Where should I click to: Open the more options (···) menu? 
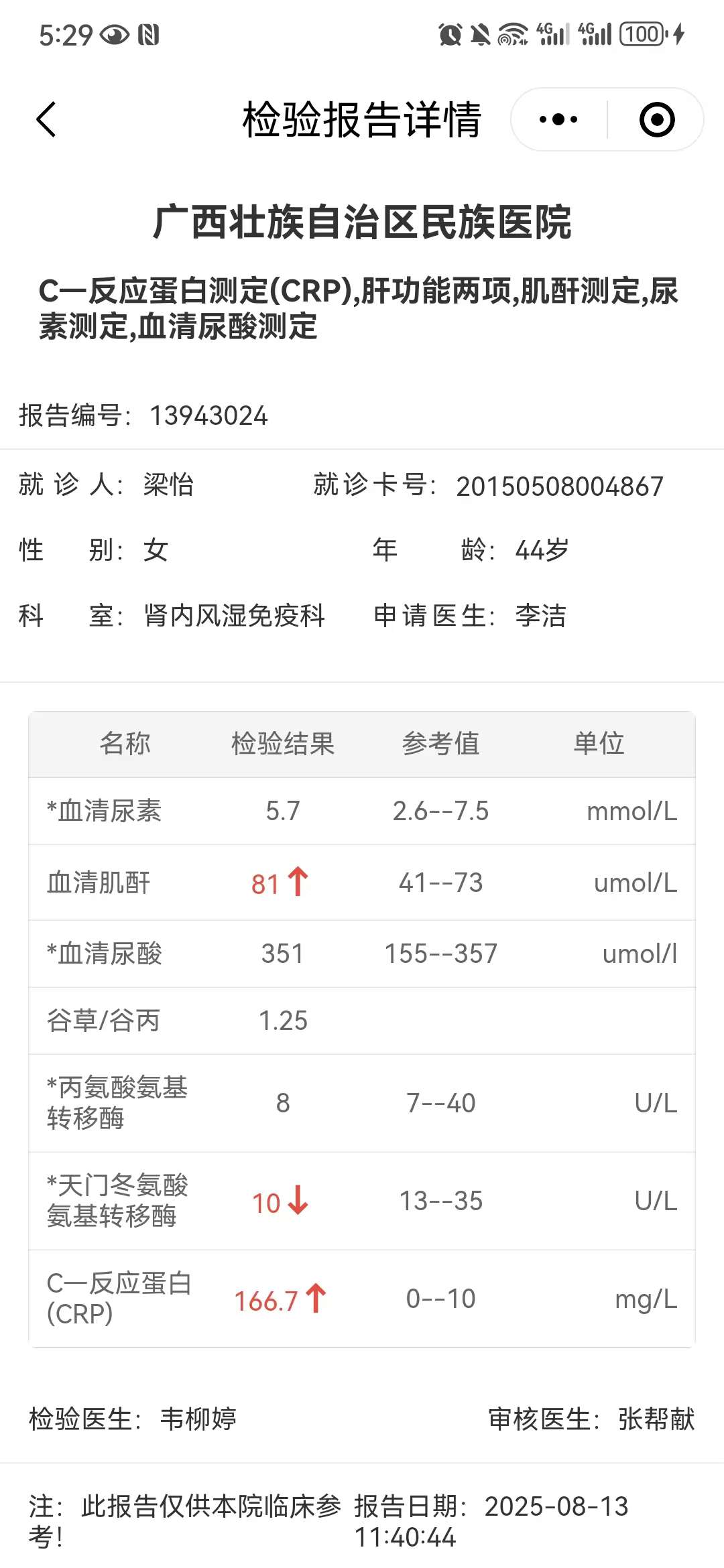click(558, 119)
